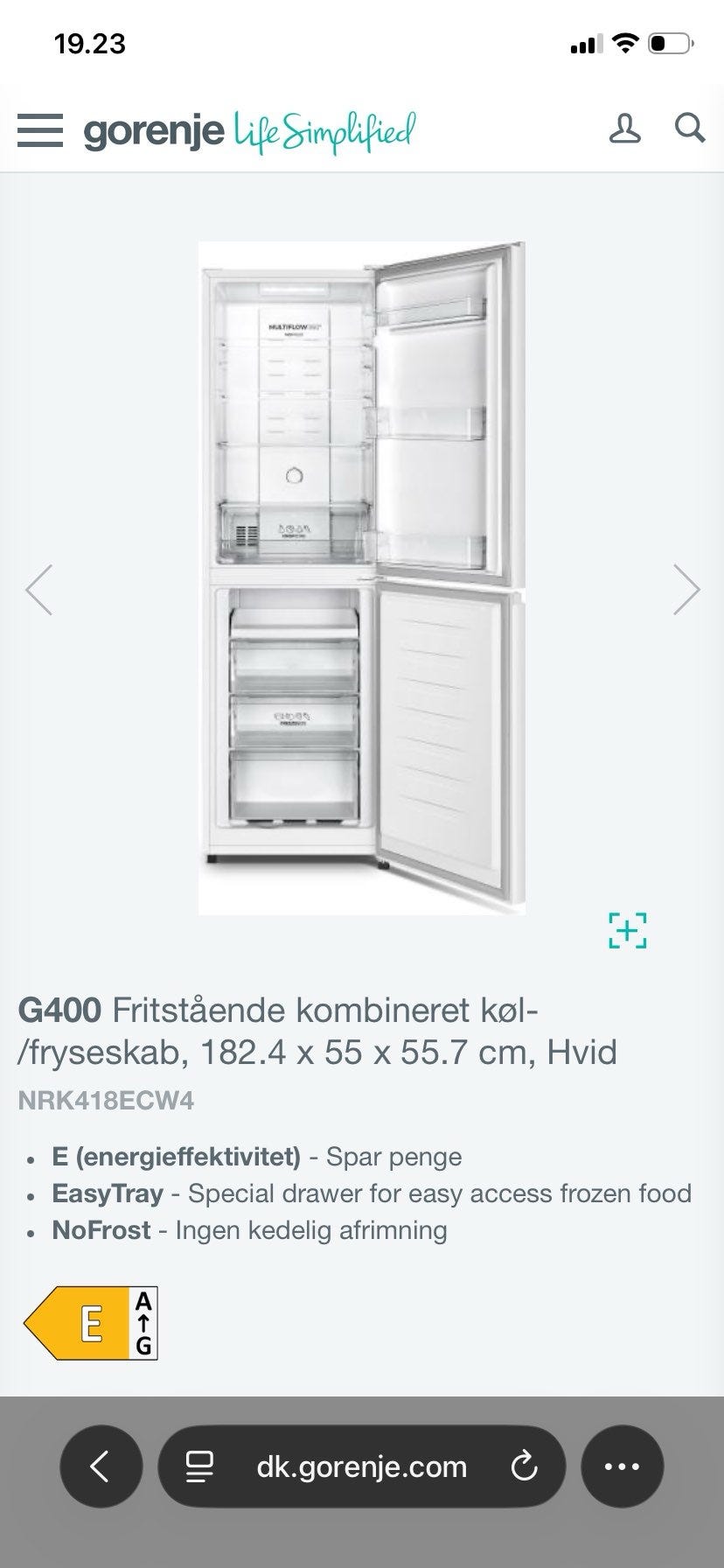Open the browser's more options menu
The image size is (724, 1568).
(x=622, y=1466)
